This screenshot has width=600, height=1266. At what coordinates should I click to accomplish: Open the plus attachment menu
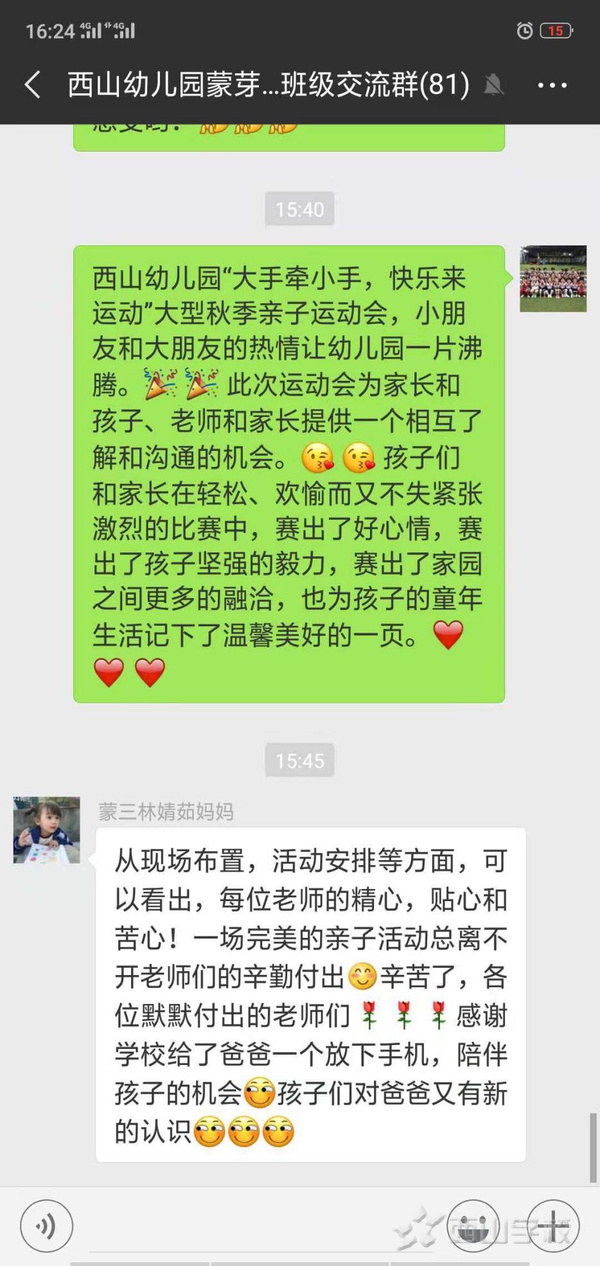pyautogui.click(x=551, y=1226)
